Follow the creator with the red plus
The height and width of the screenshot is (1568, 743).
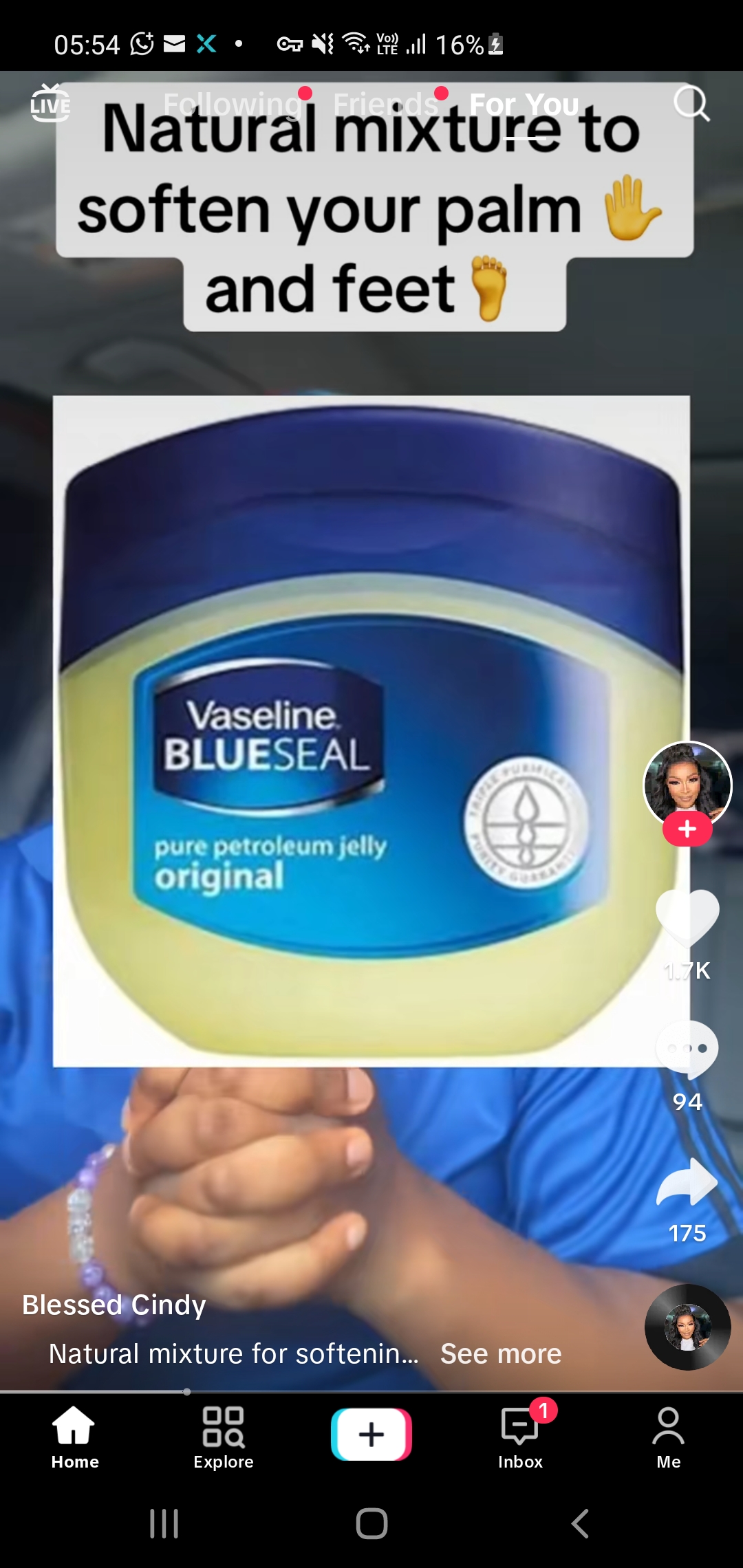[x=687, y=829]
